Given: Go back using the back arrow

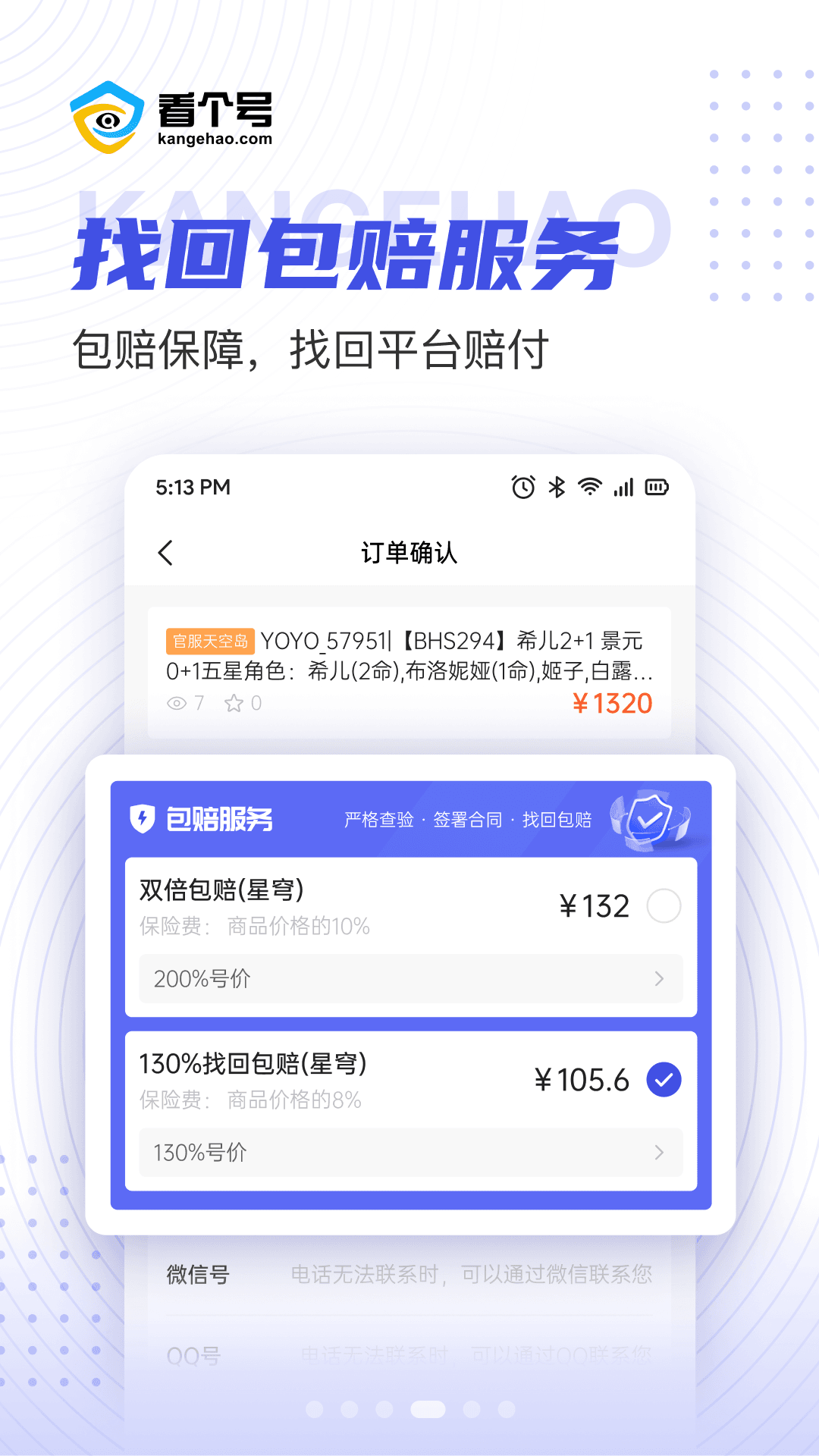Looking at the screenshot, I should [166, 554].
